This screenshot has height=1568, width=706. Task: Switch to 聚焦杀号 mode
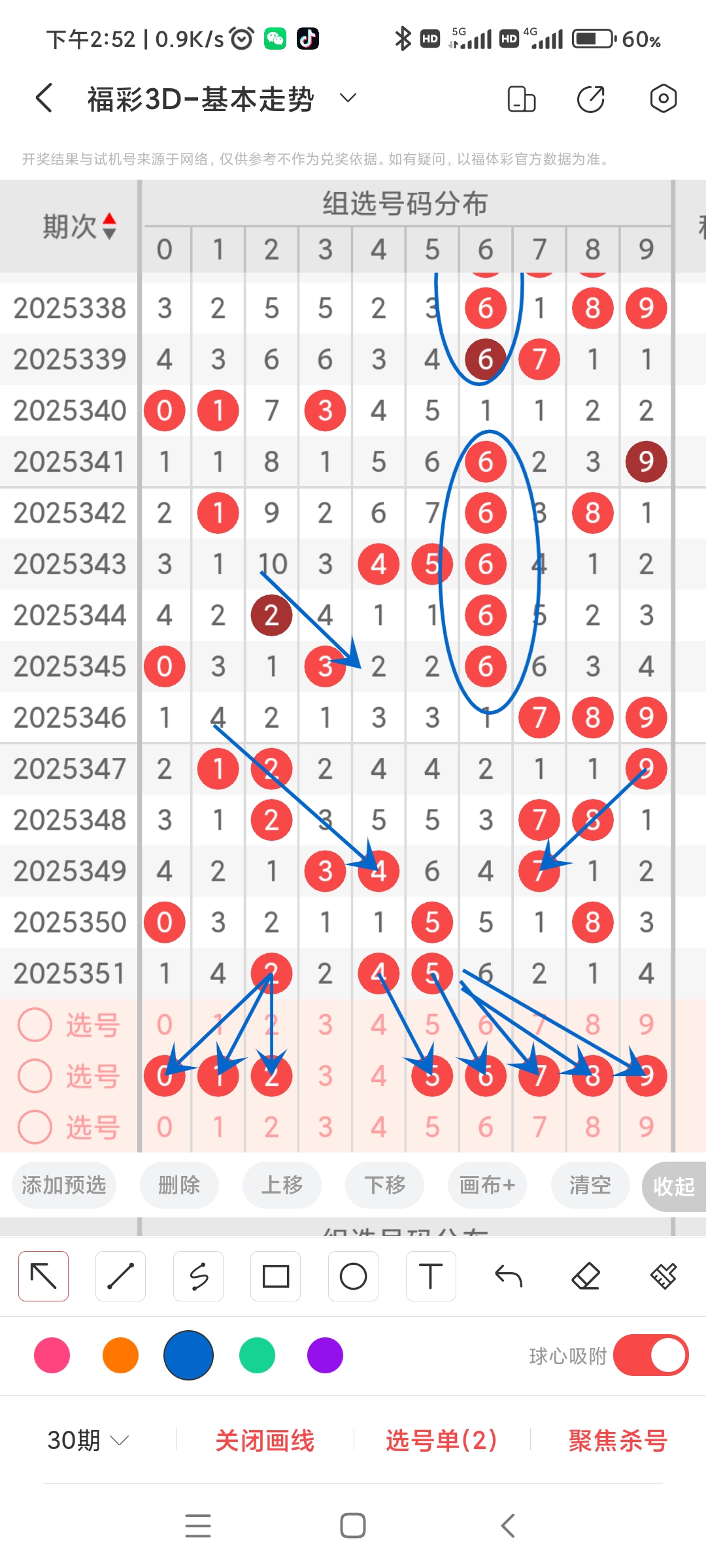[x=617, y=1440]
